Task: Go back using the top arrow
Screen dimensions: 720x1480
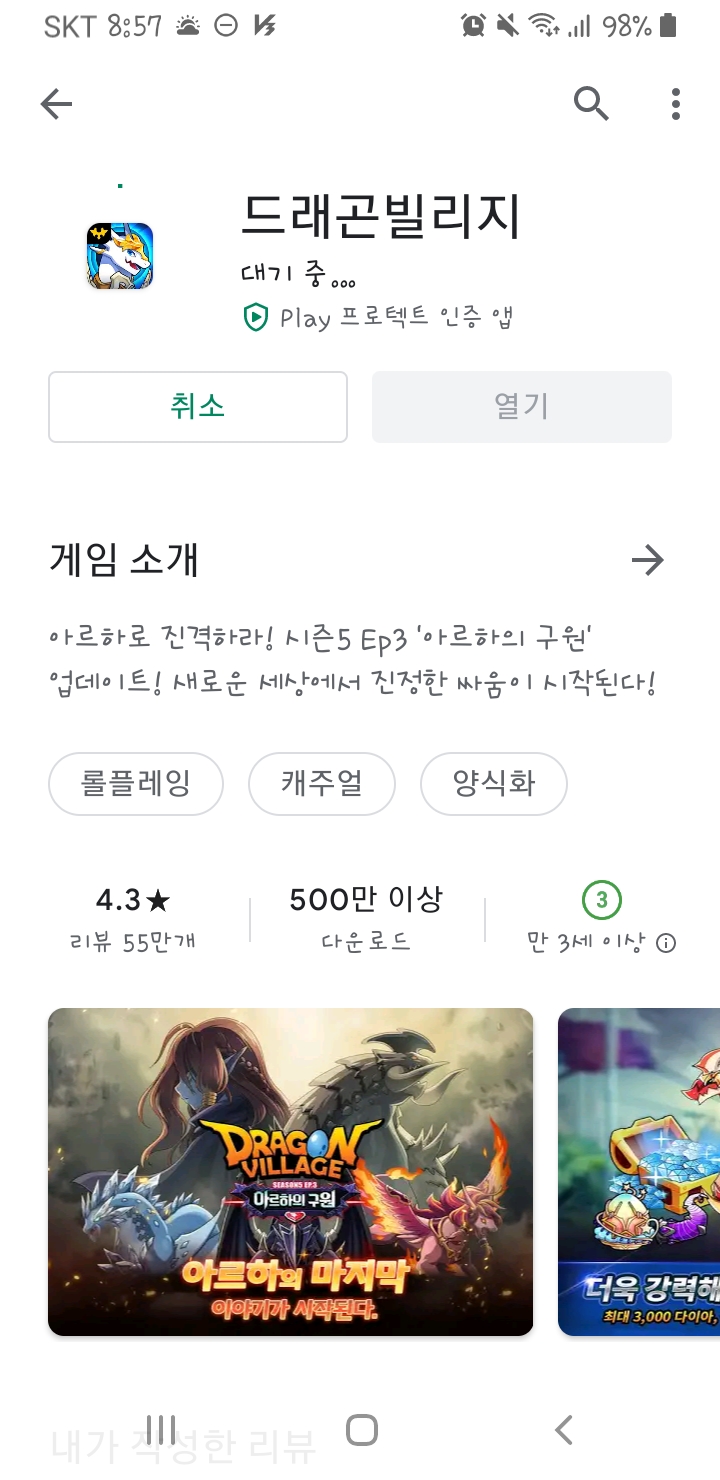Action: pos(56,104)
